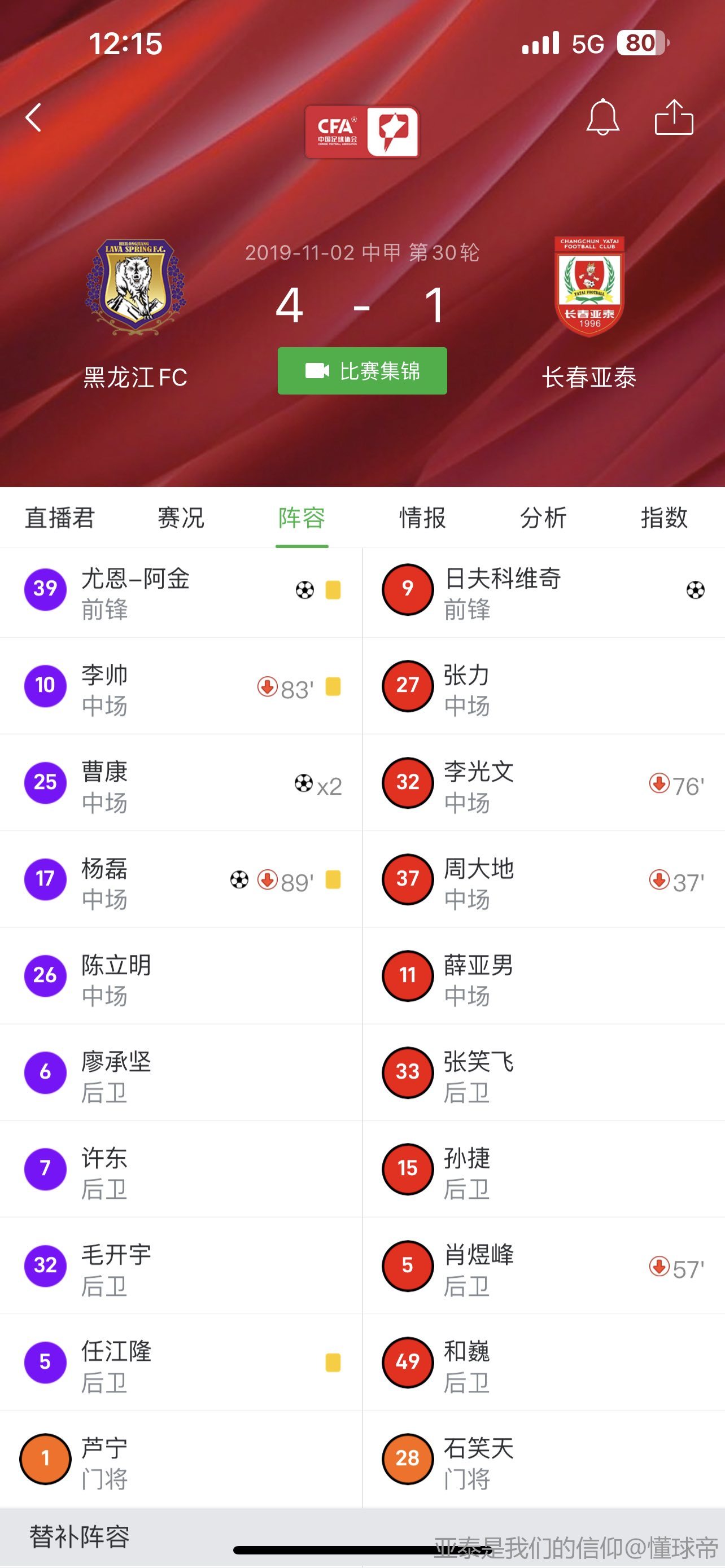The height and width of the screenshot is (1568, 725).
Task: Open player 肖煜峰's profile
Action: (544, 1266)
